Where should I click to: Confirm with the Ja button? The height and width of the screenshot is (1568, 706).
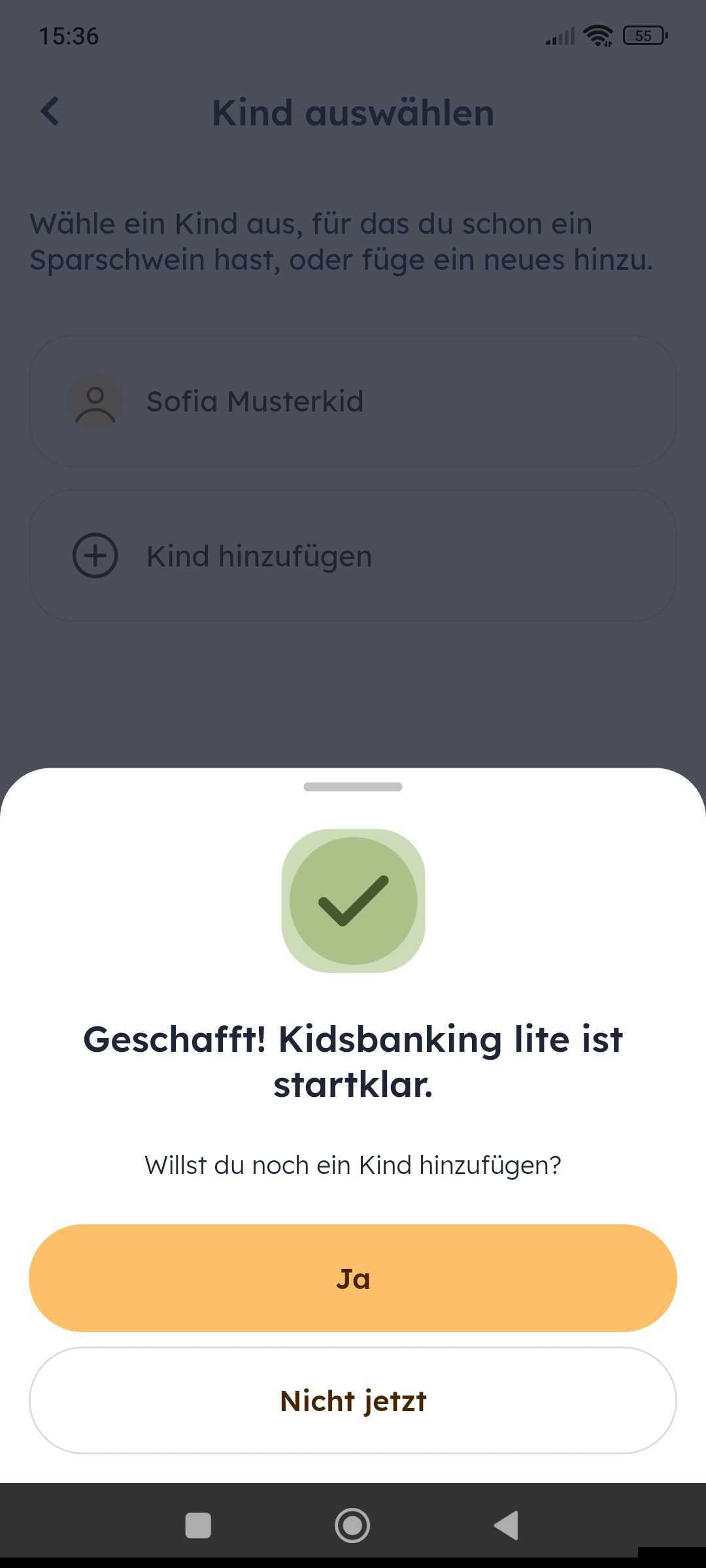click(353, 1279)
